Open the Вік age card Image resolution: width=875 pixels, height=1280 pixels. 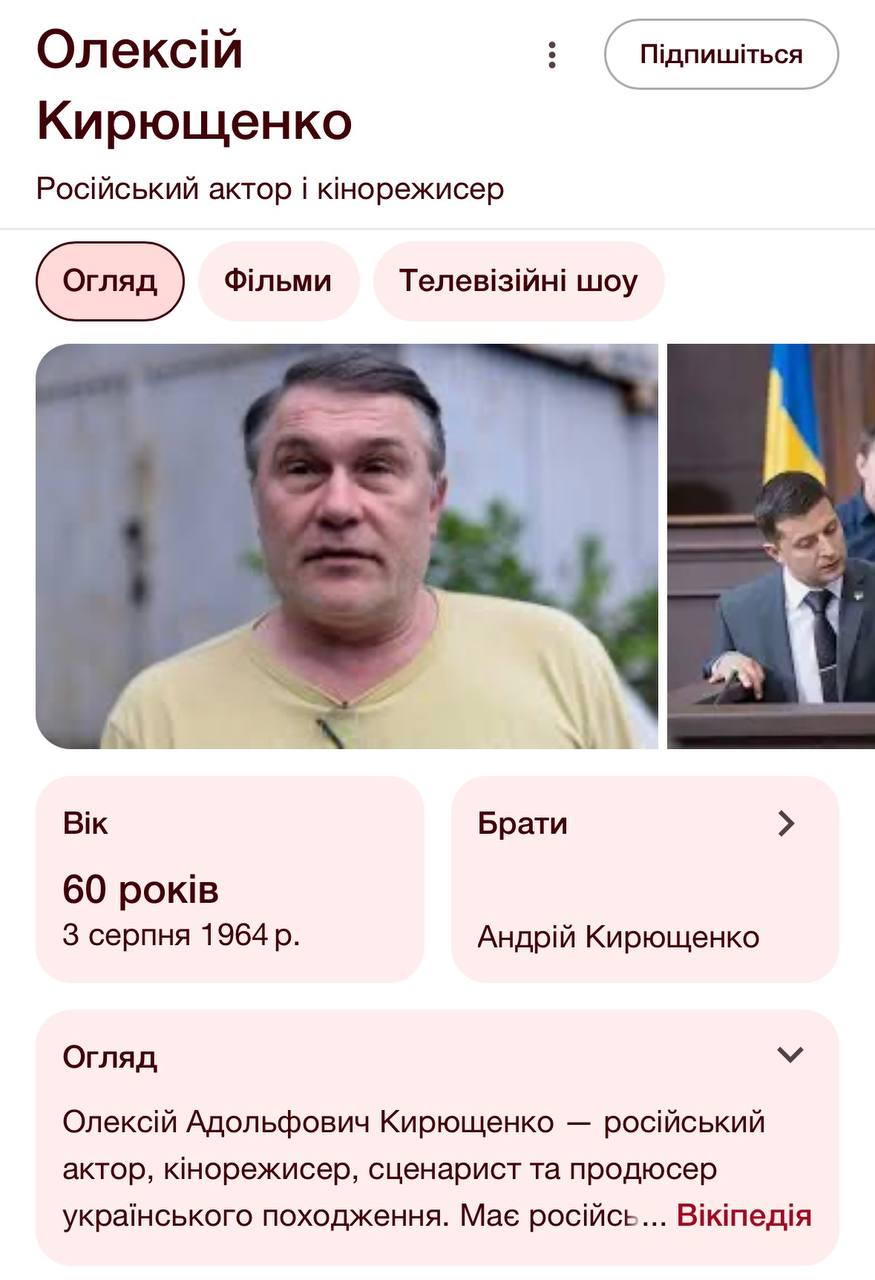[x=230, y=879]
